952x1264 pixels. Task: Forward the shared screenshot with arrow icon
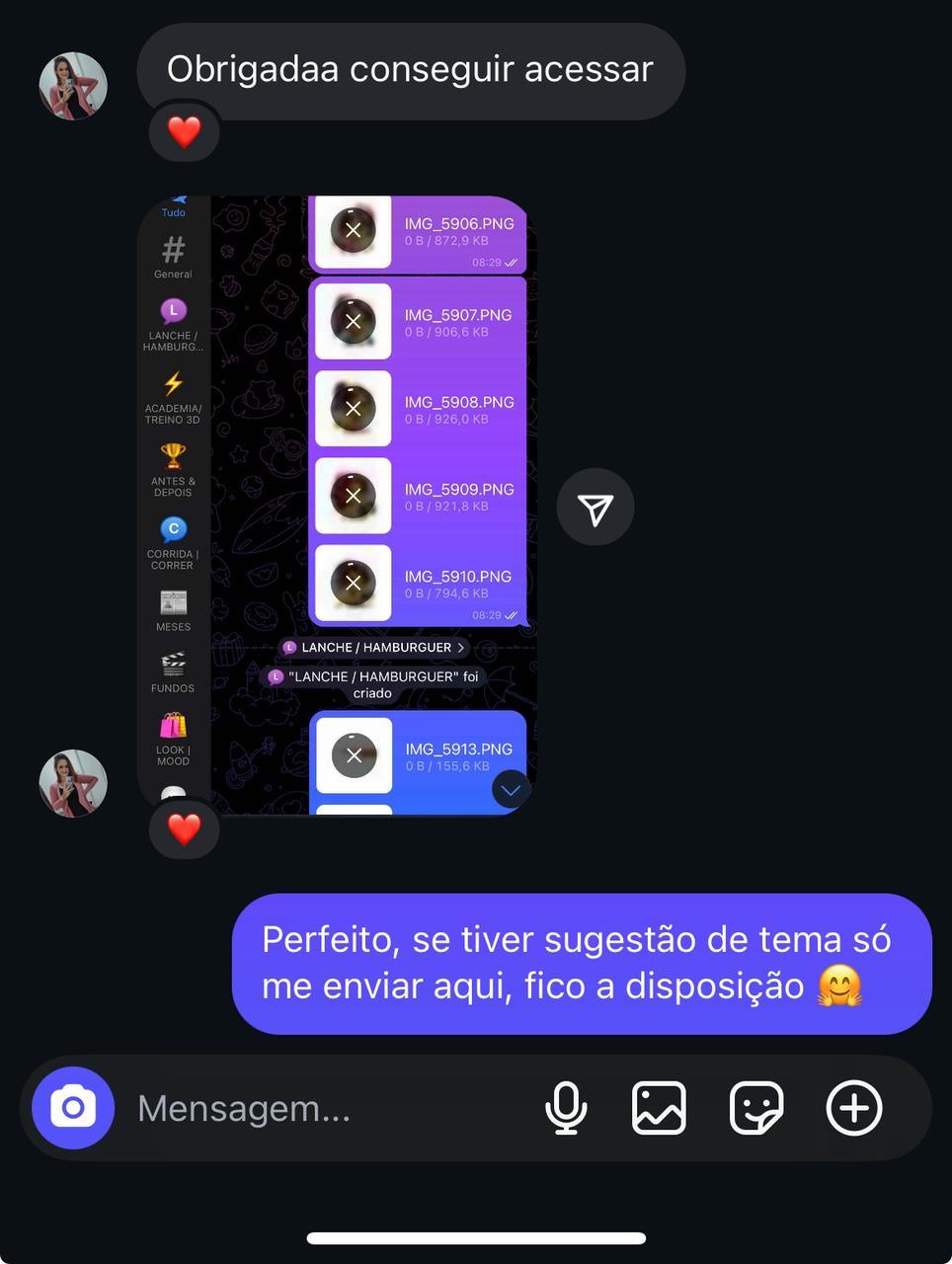(595, 508)
